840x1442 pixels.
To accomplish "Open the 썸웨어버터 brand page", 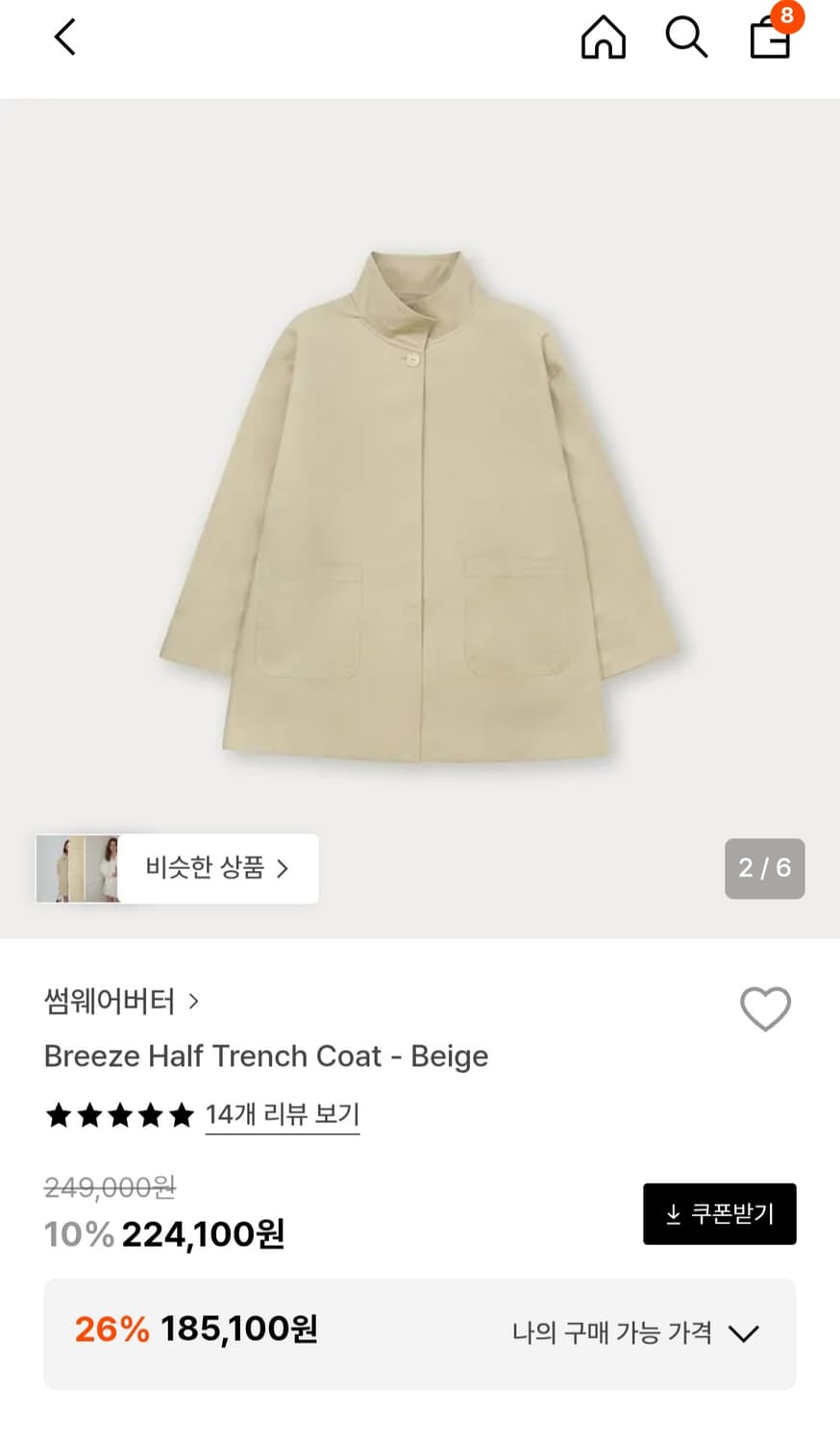I will pyautogui.click(x=121, y=1002).
